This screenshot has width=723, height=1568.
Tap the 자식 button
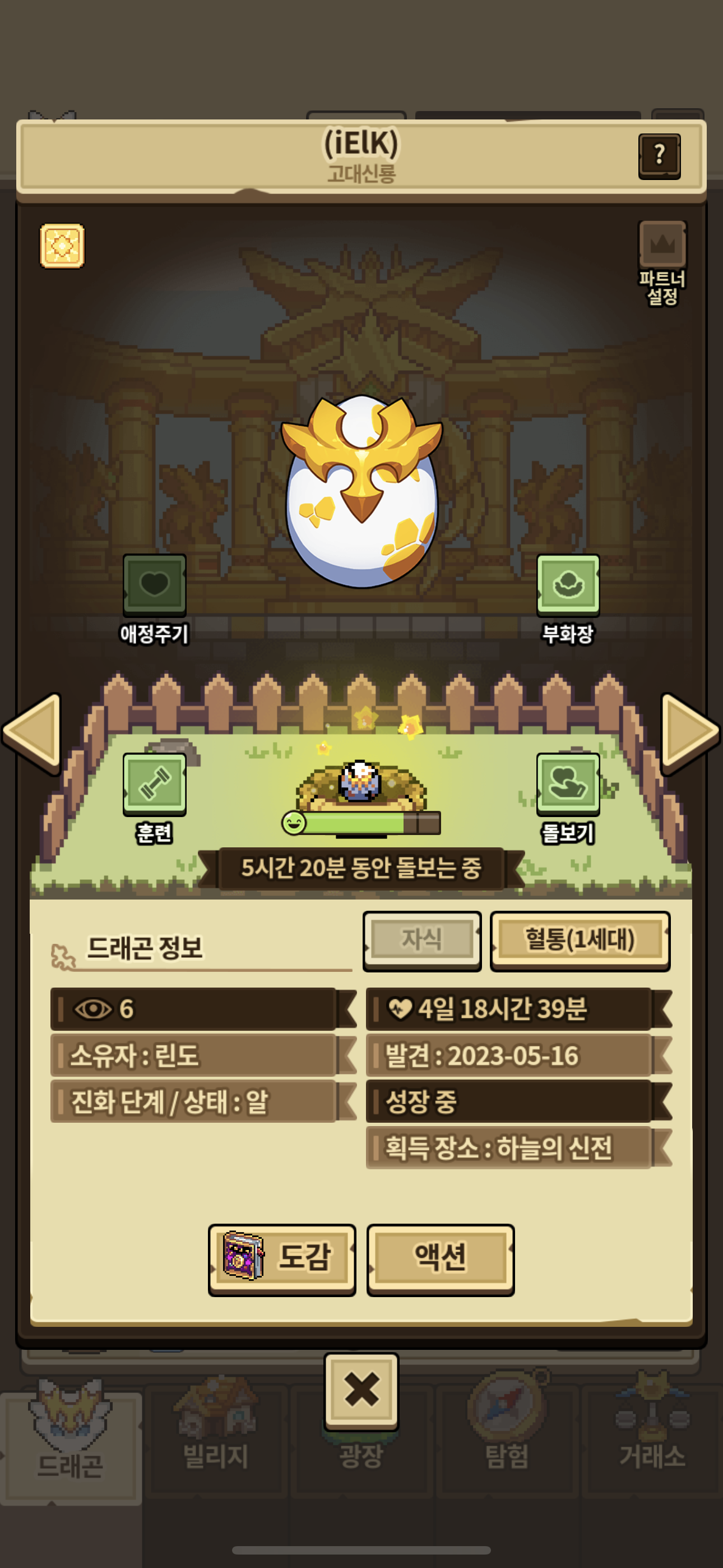421,939
